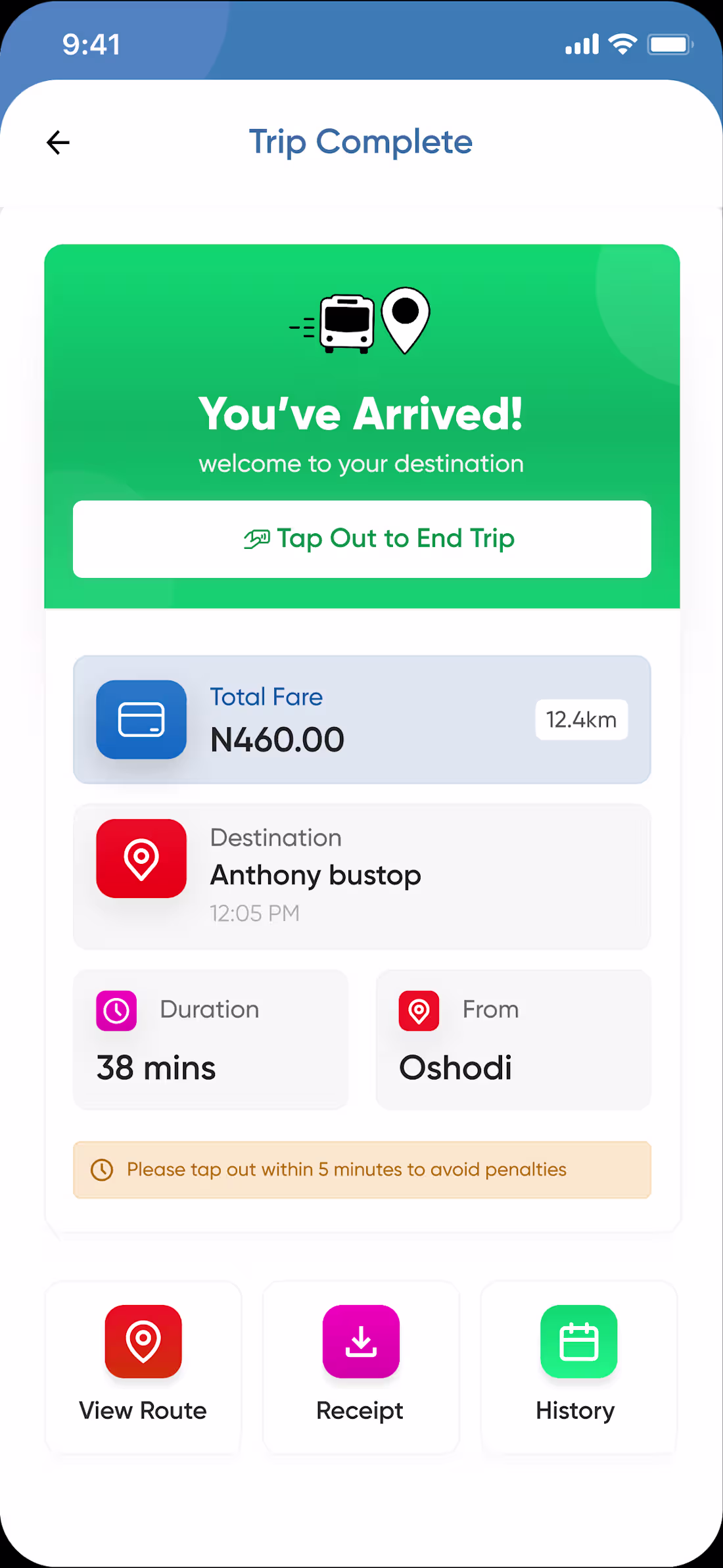Open the Receipt option
This screenshot has height=1568, width=723.
tap(360, 1367)
